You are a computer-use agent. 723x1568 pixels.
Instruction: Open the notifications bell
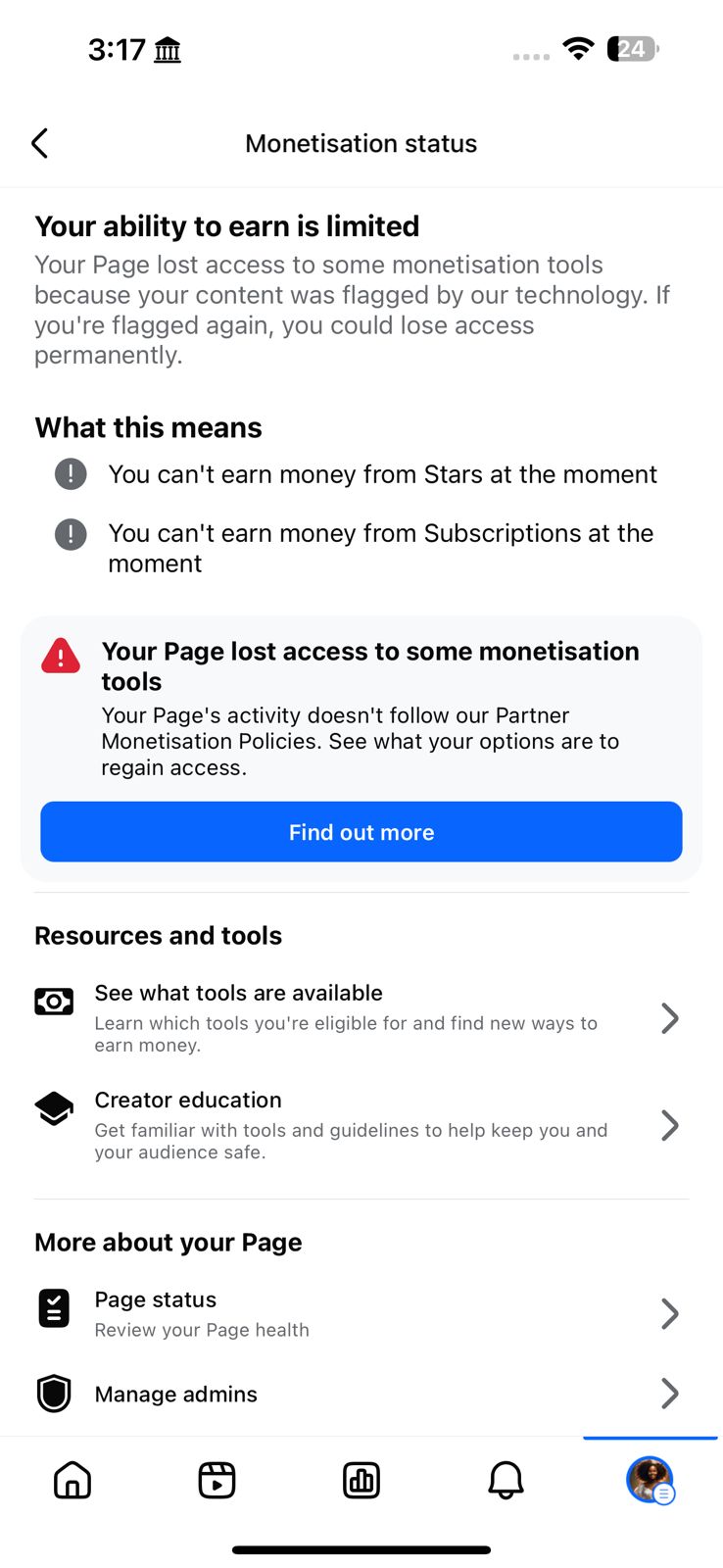tap(506, 1480)
